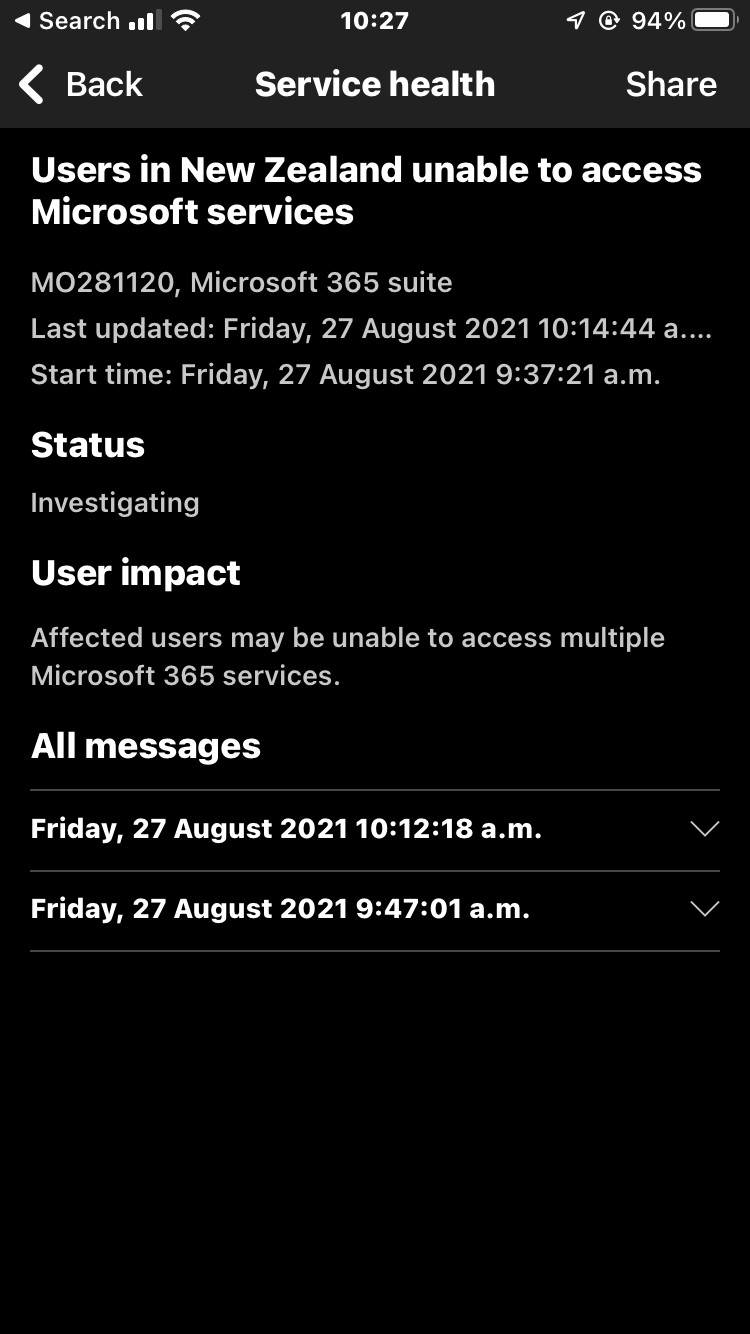Expand the 10:12:18 a.m. message

pyautogui.click(x=704, y=829)
